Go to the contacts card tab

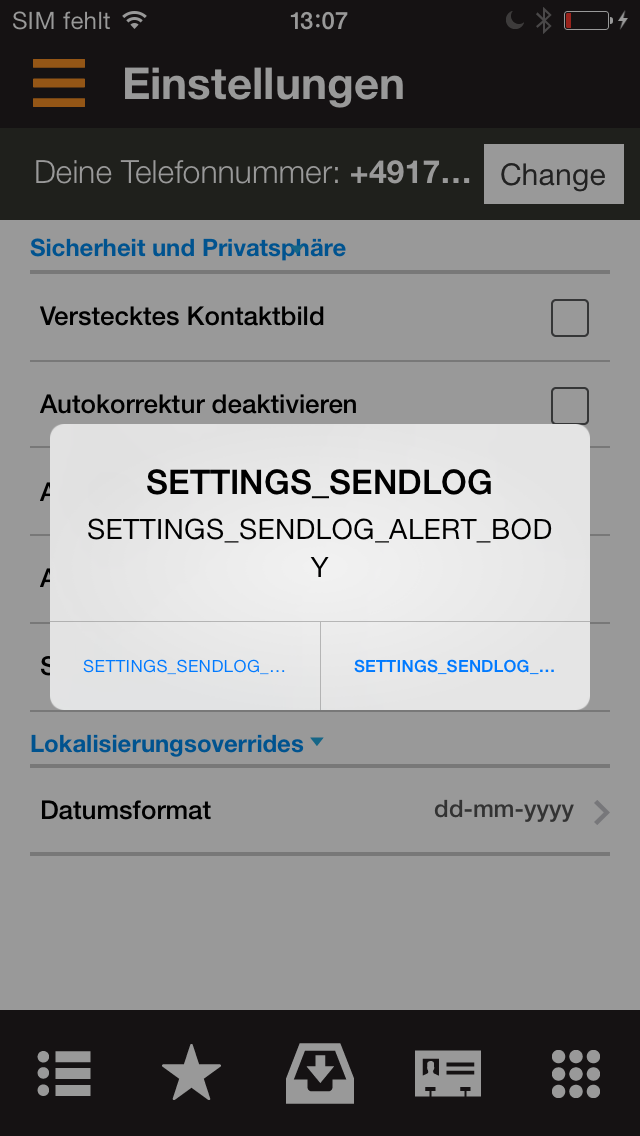(448, 1075)
